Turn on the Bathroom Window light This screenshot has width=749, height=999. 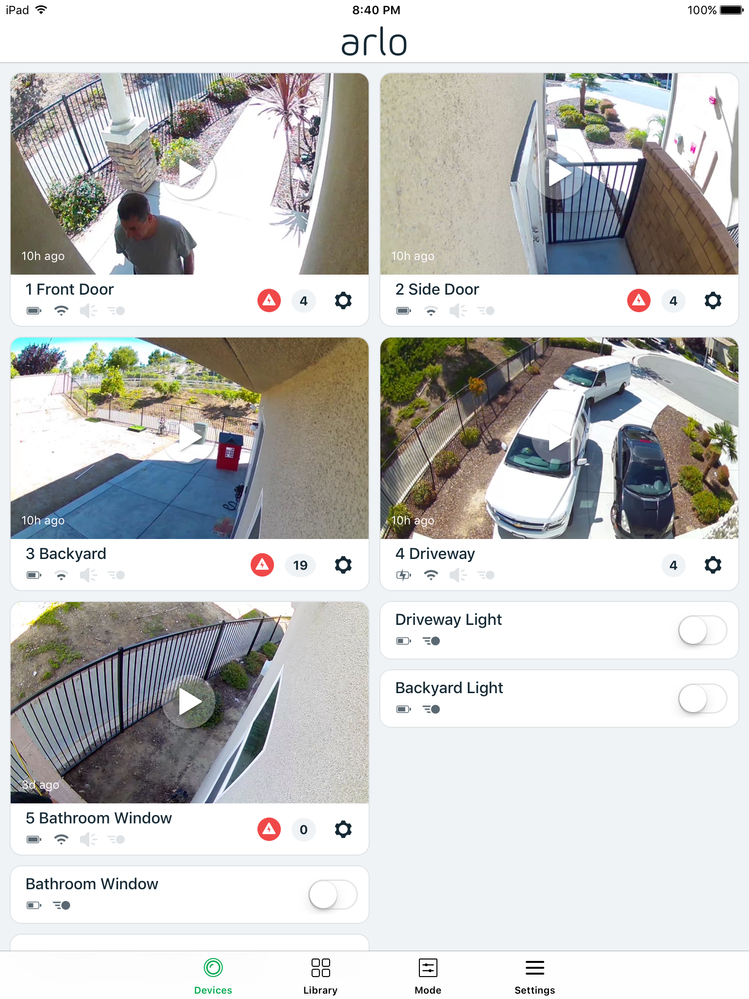click(x=332, y=894)
